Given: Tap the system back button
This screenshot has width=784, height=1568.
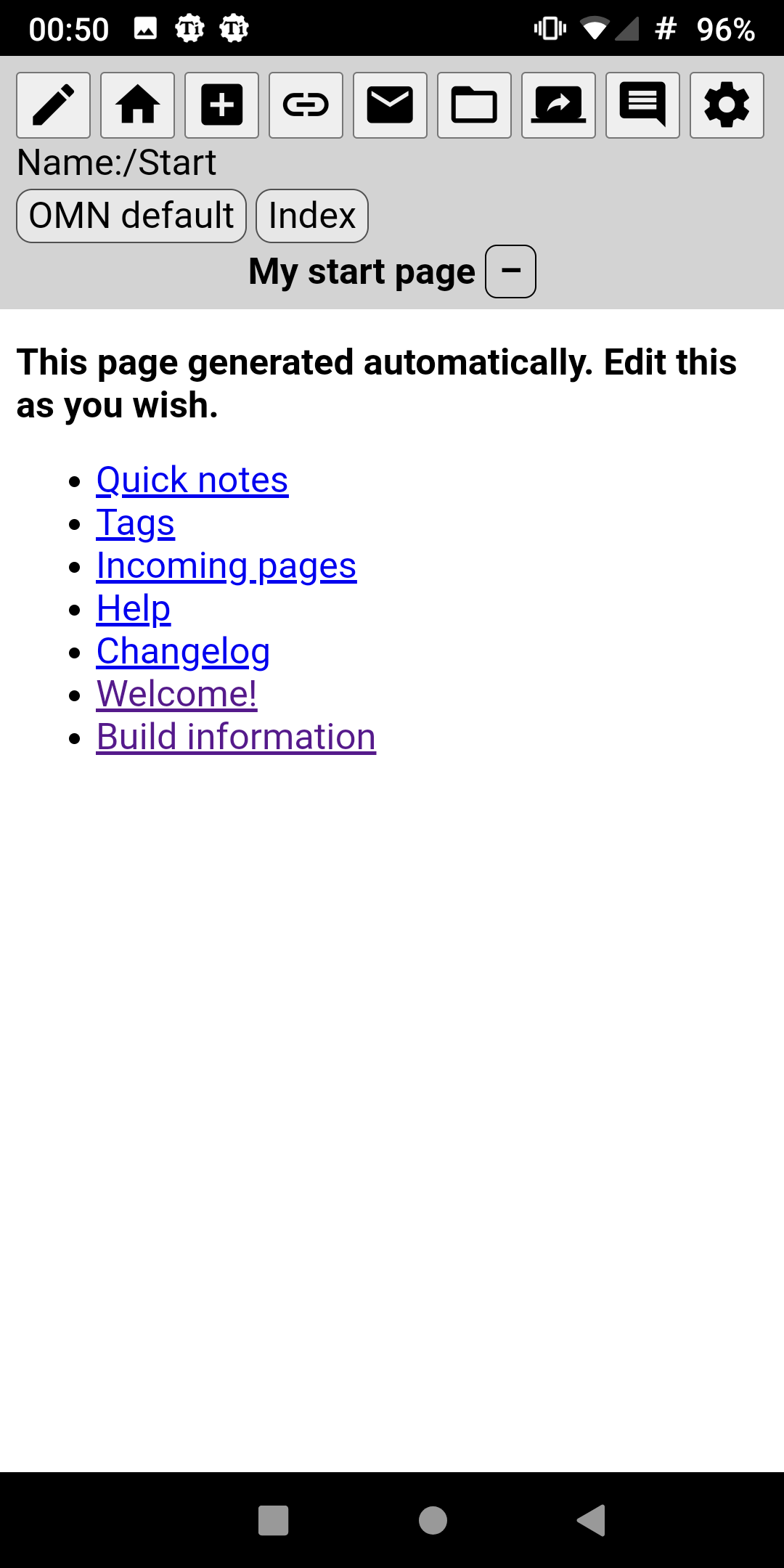Looking at the screenshot, I should (x=591, y=1520).
